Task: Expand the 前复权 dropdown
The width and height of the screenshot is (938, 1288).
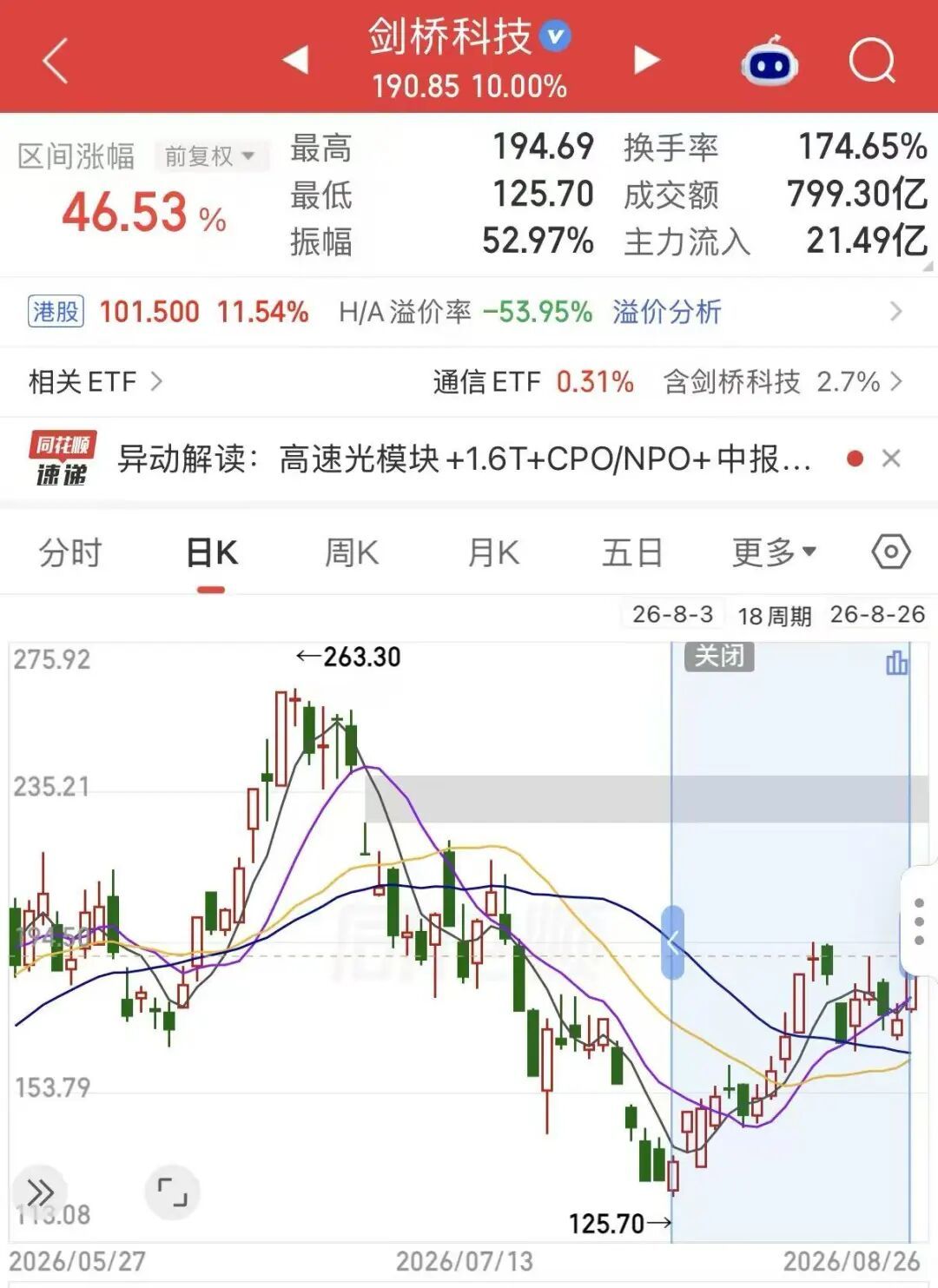Action: pos(209,156)
